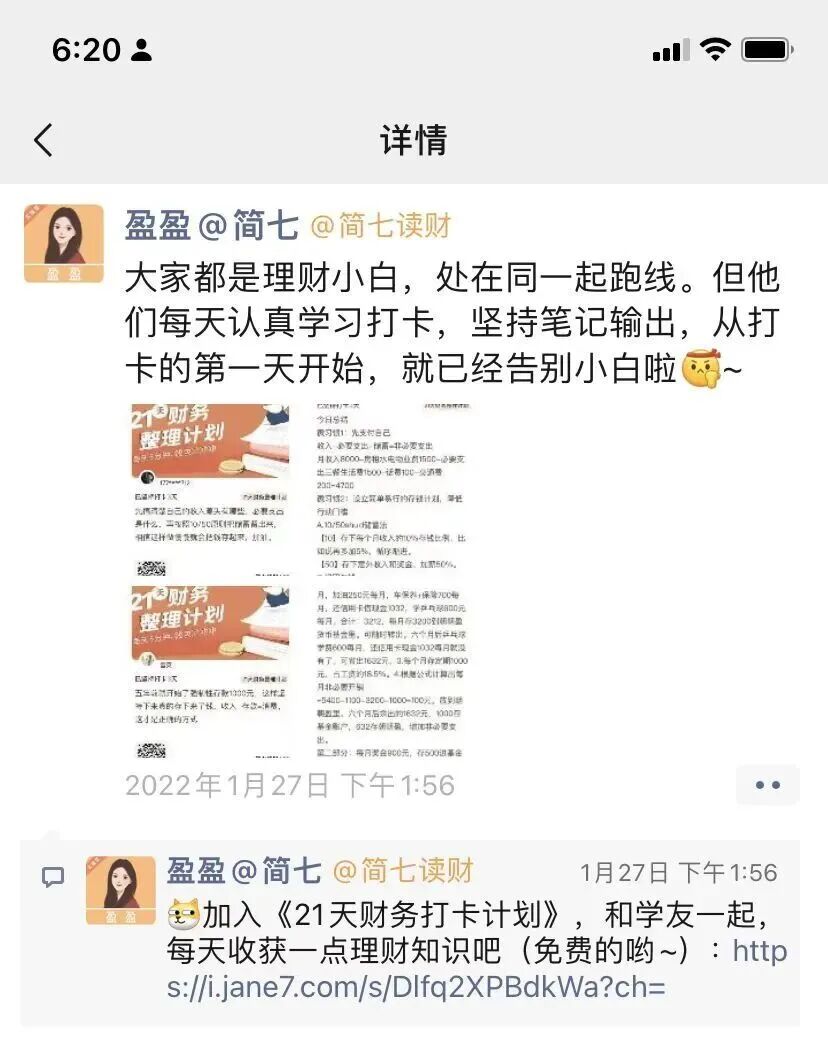
Task: View the top-right notes screenshot image
Action: click(392, 490)
